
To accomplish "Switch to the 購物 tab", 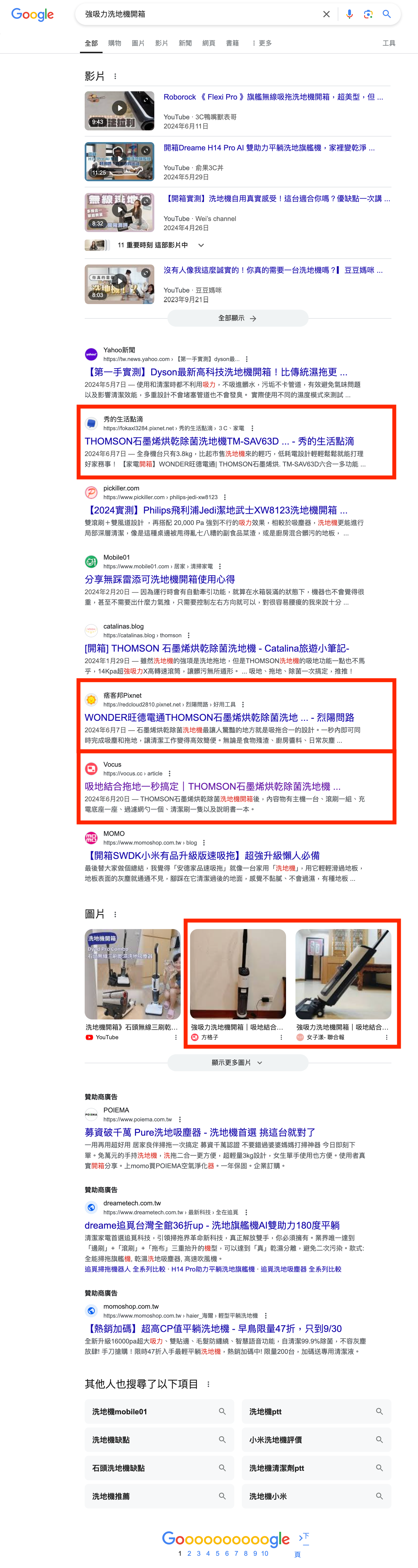I will tap(114, 43).
